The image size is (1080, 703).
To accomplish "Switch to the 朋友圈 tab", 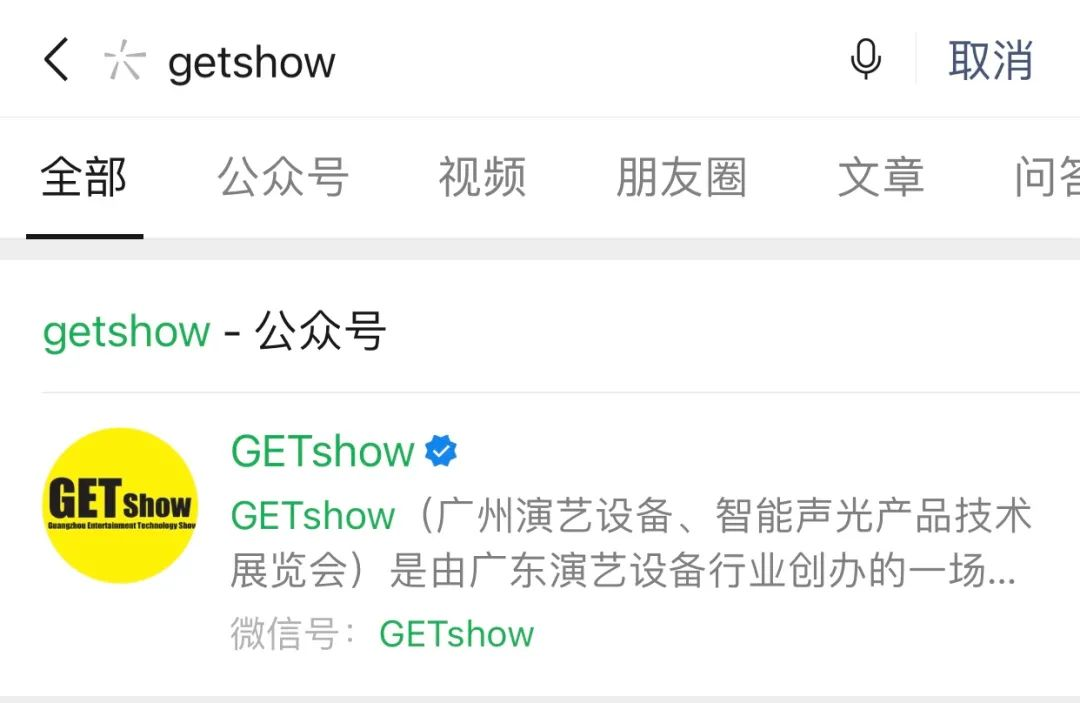I will point(681,178).
